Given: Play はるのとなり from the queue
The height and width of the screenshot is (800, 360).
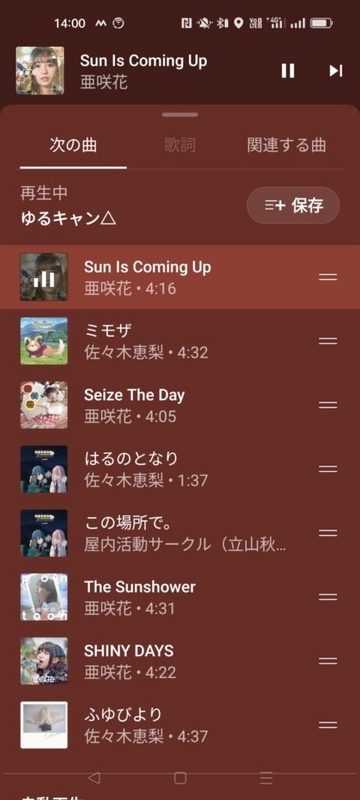Looking at the screenshot, I should 180,469.
